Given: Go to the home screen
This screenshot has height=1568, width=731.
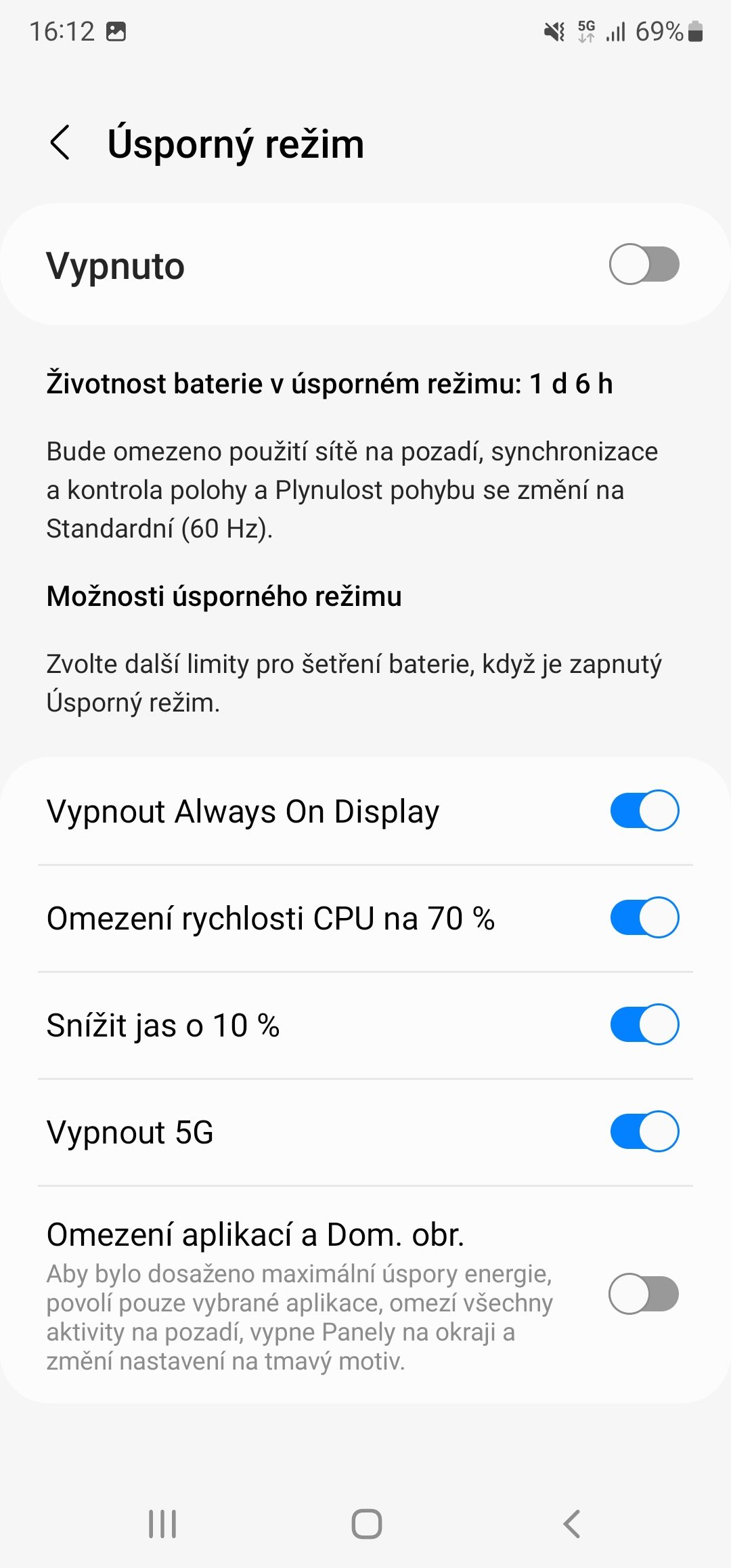Looking at the screenshot, I should [x=366, y=1524].
